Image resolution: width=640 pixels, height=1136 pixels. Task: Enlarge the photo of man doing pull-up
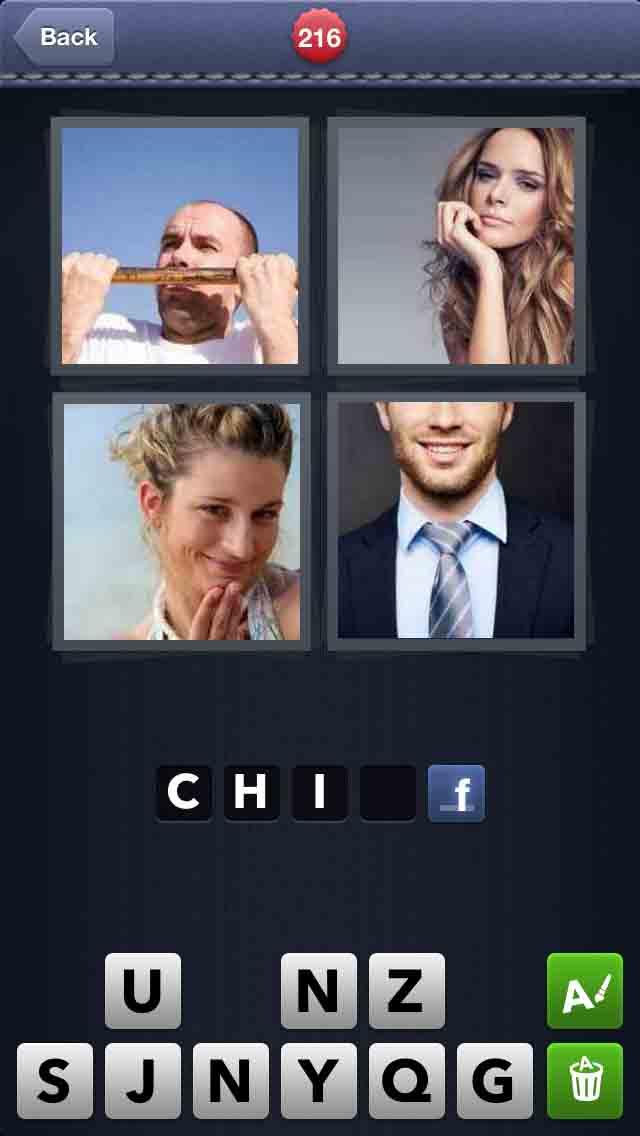point(180,245)
